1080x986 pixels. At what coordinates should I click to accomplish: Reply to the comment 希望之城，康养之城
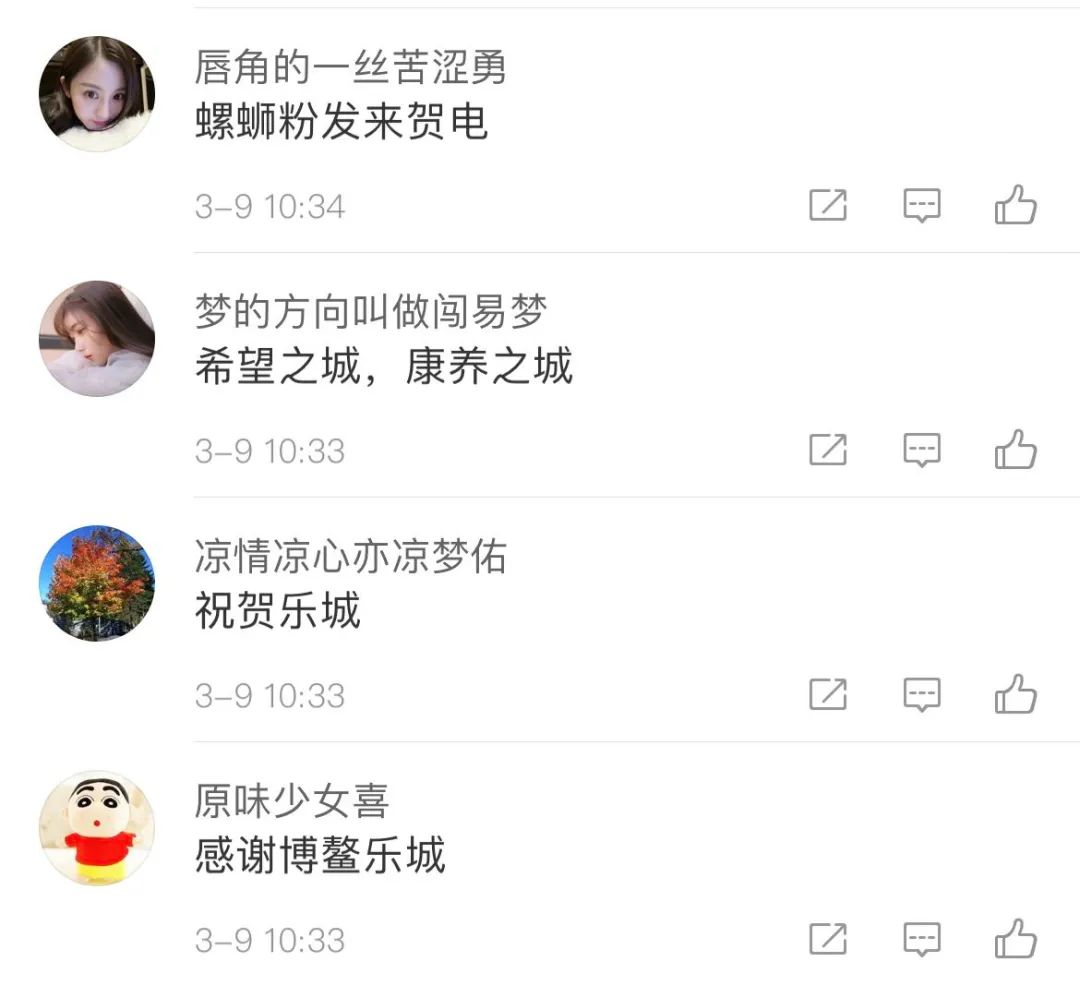coord(921,451)
